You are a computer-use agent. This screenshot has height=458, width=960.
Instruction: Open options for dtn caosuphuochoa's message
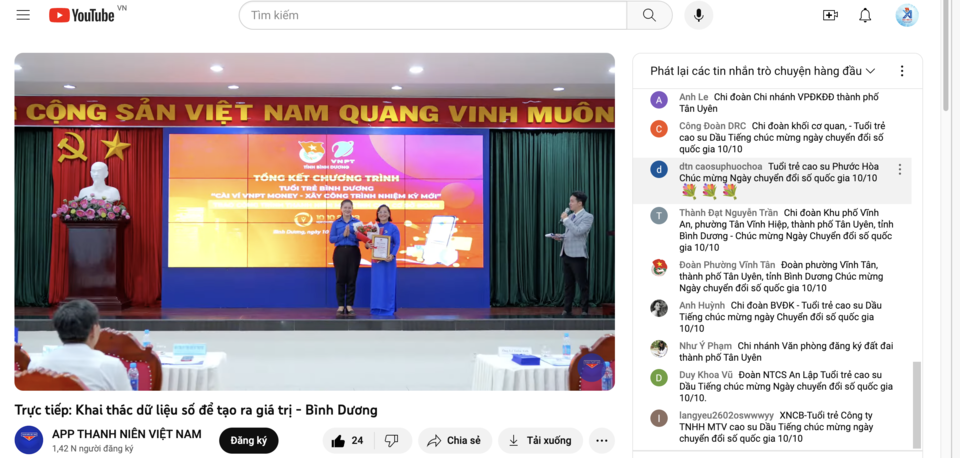point(899,170)
